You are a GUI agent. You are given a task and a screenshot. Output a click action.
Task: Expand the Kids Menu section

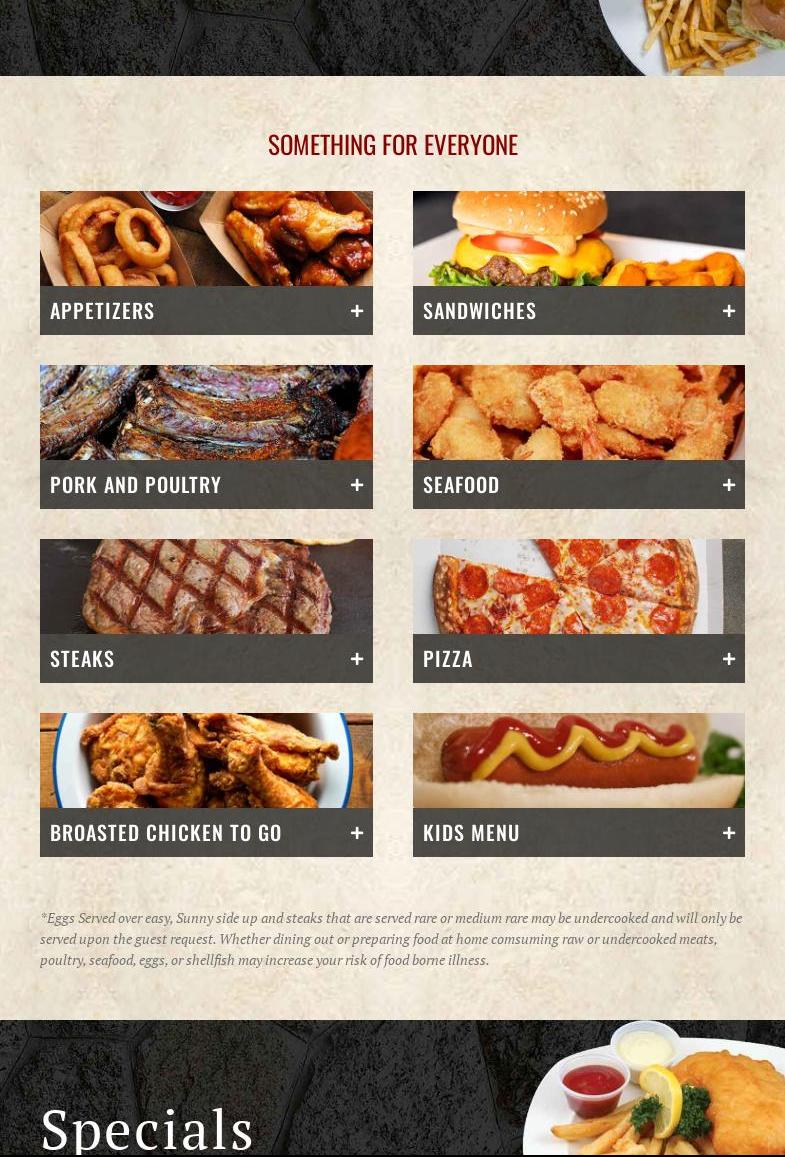pyautogui.click(x=578, y=833)
